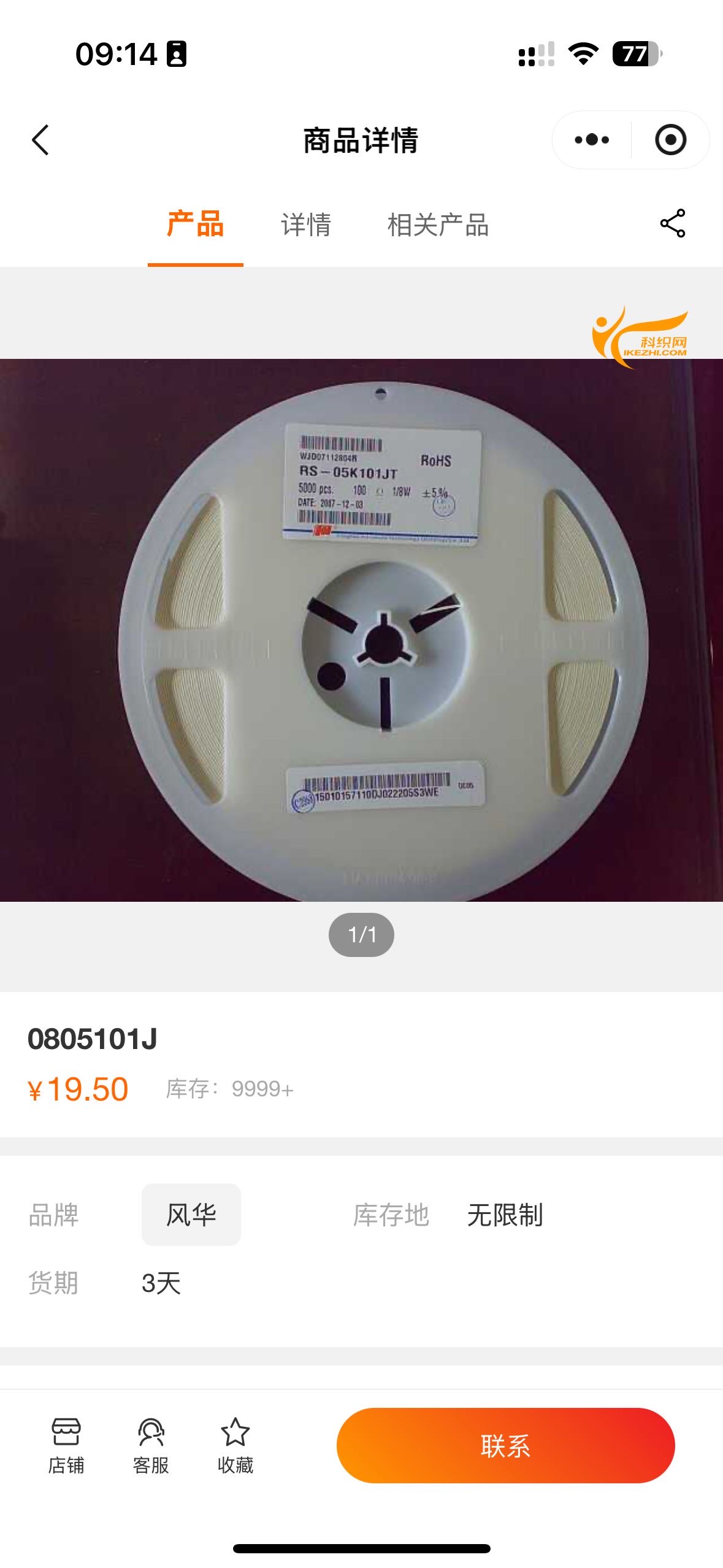Select the 产品 tab
This screenshot has width=723, height=1568.
coord(195,224)
